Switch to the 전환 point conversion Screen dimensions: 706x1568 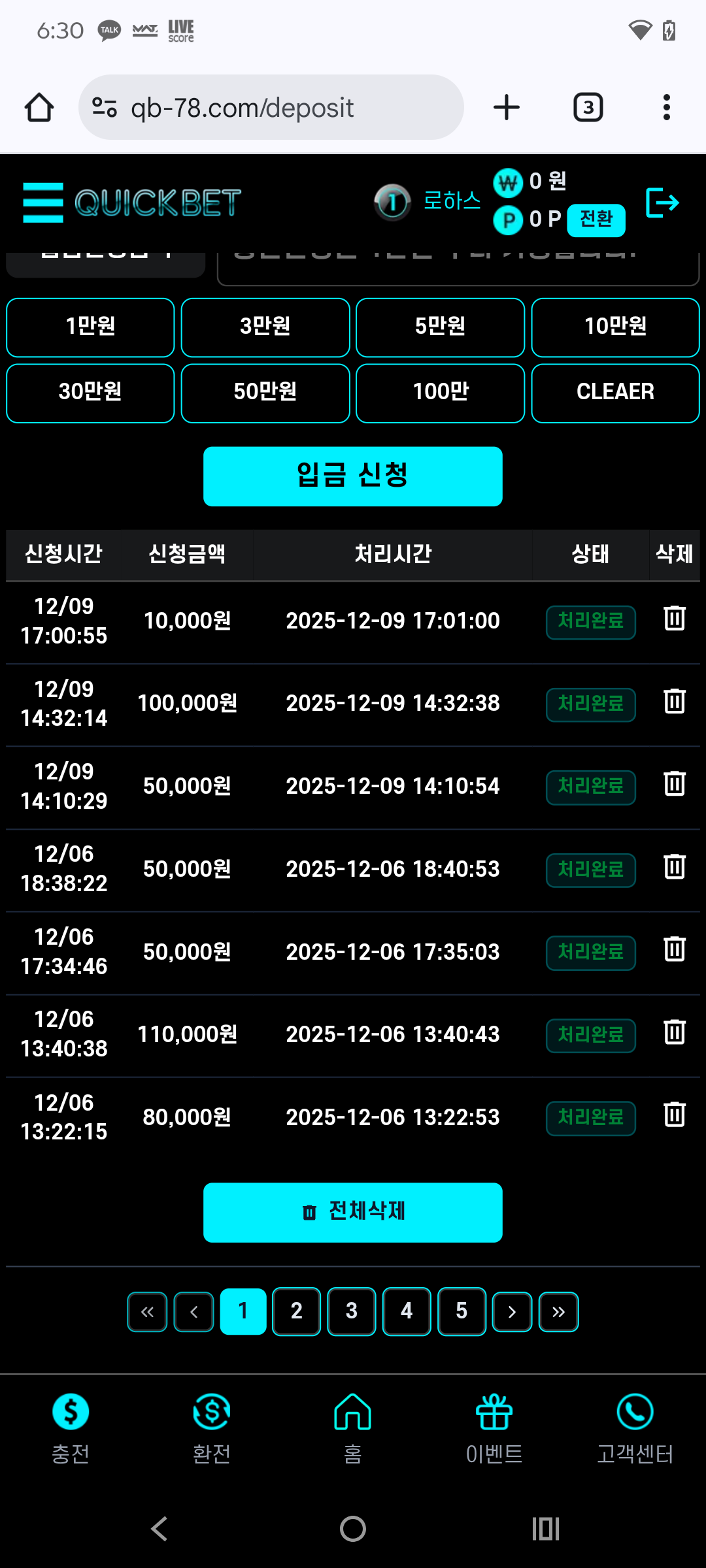[597, 220]
